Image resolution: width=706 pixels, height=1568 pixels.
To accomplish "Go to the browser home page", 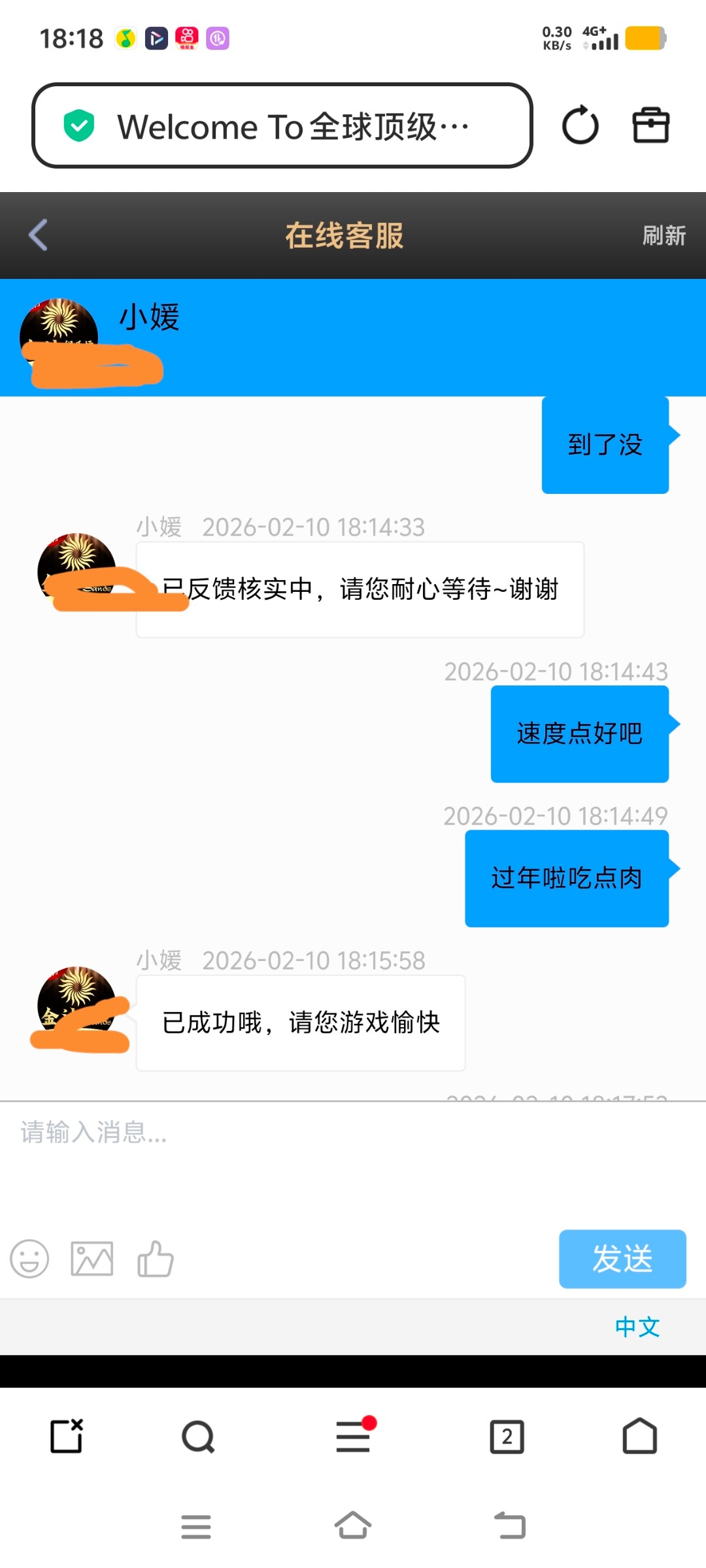I will [639, 1437].
